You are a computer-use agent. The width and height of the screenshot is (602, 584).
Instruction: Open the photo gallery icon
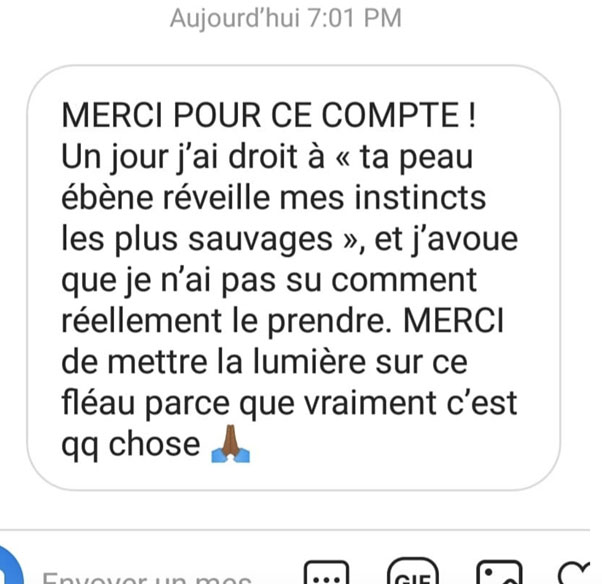pos(499,575)
